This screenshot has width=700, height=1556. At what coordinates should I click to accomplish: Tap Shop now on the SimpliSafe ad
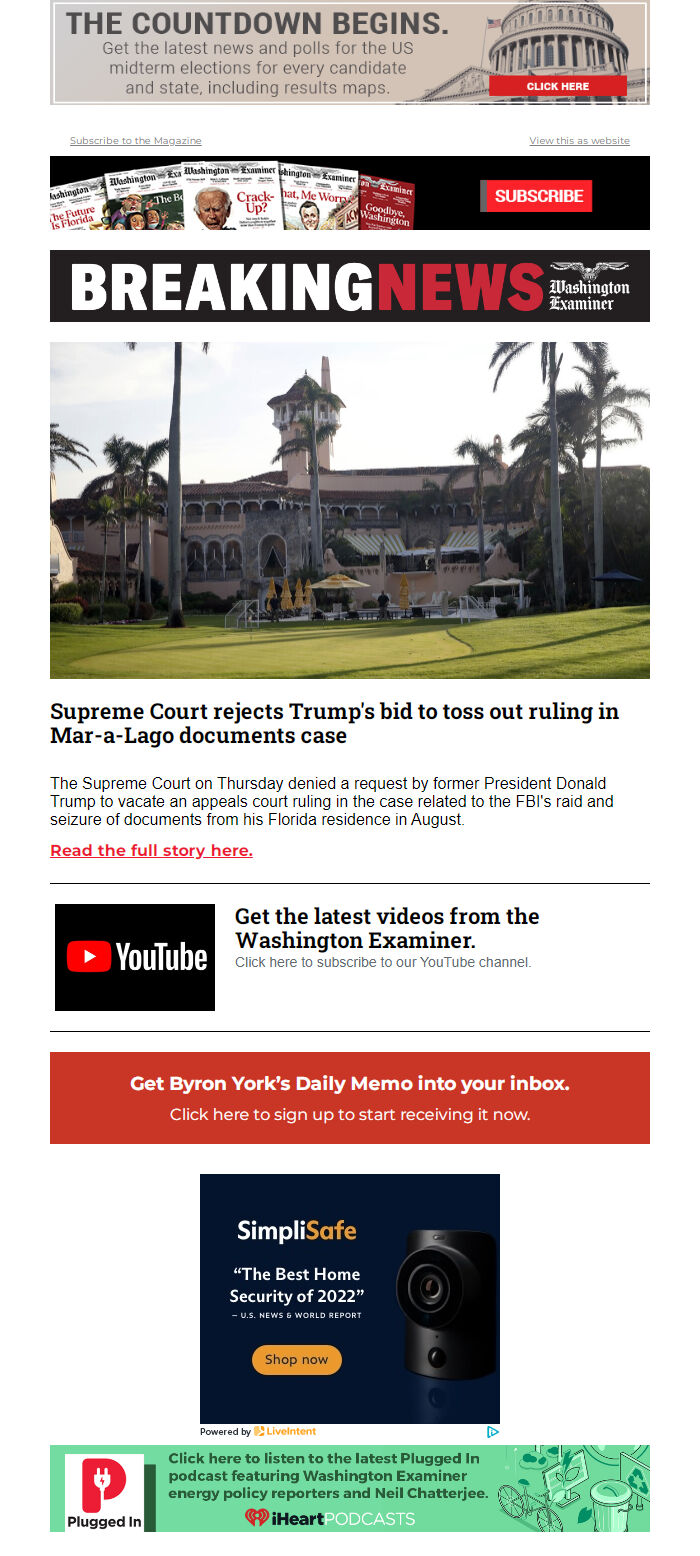pos(296,1359)
